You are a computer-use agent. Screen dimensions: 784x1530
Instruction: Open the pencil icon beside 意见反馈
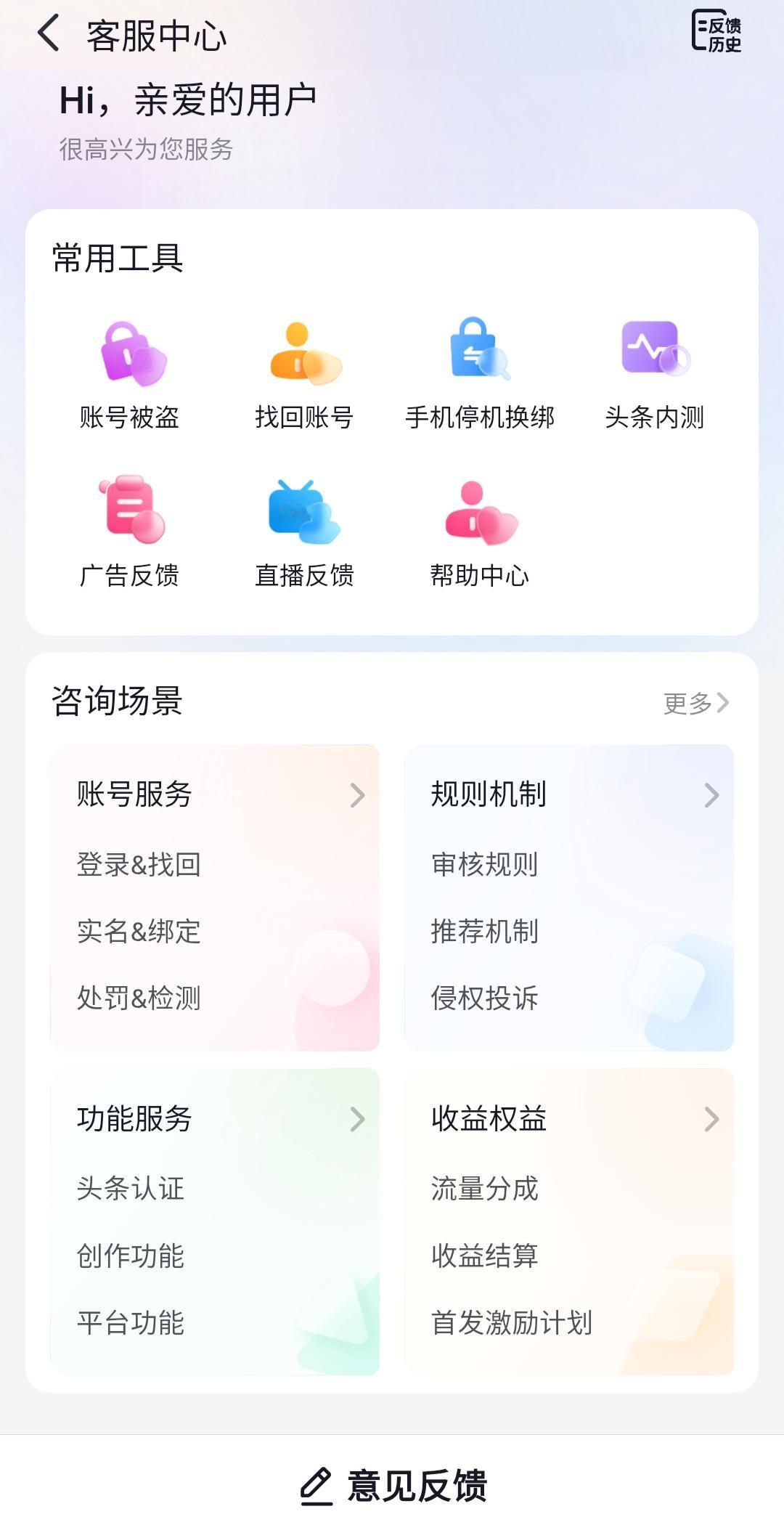coord(314,1484)
